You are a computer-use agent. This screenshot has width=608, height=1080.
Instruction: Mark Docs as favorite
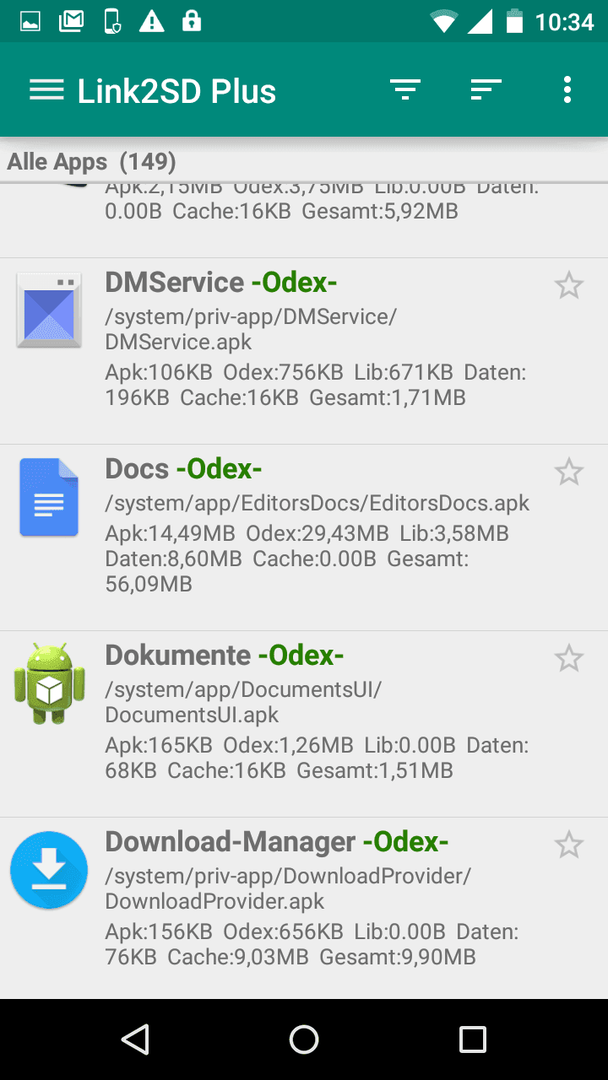point(569,472)
